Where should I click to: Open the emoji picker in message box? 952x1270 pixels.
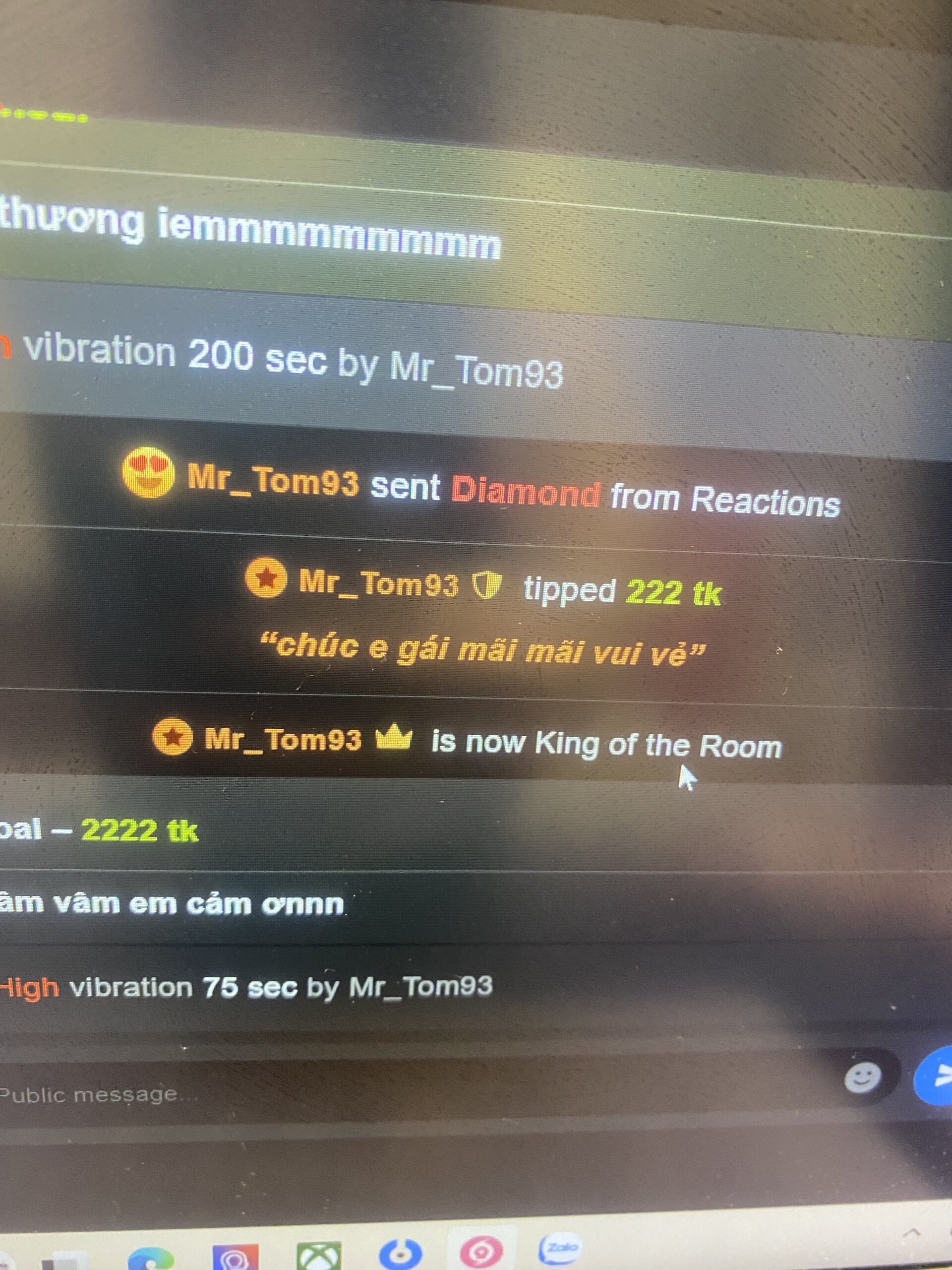coord(862,1078)
